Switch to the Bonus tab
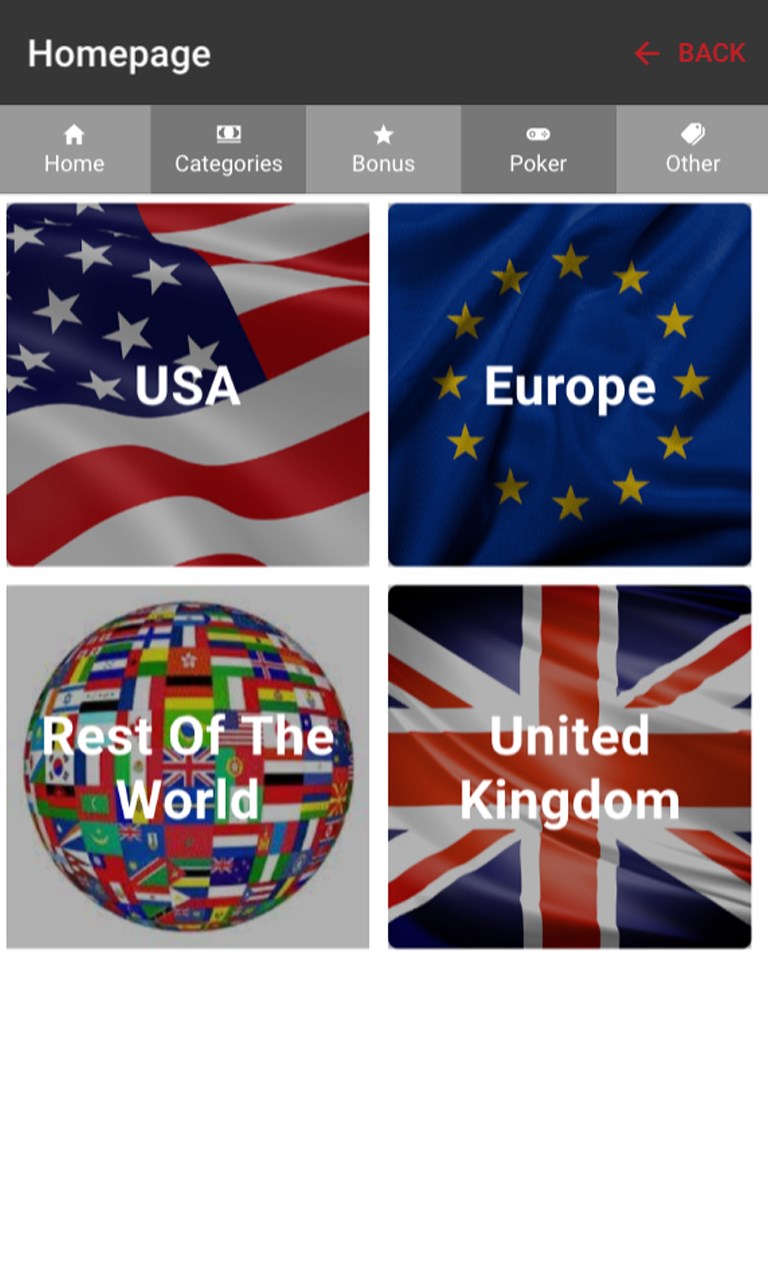The image size is (768, 1280). (383, 150)
